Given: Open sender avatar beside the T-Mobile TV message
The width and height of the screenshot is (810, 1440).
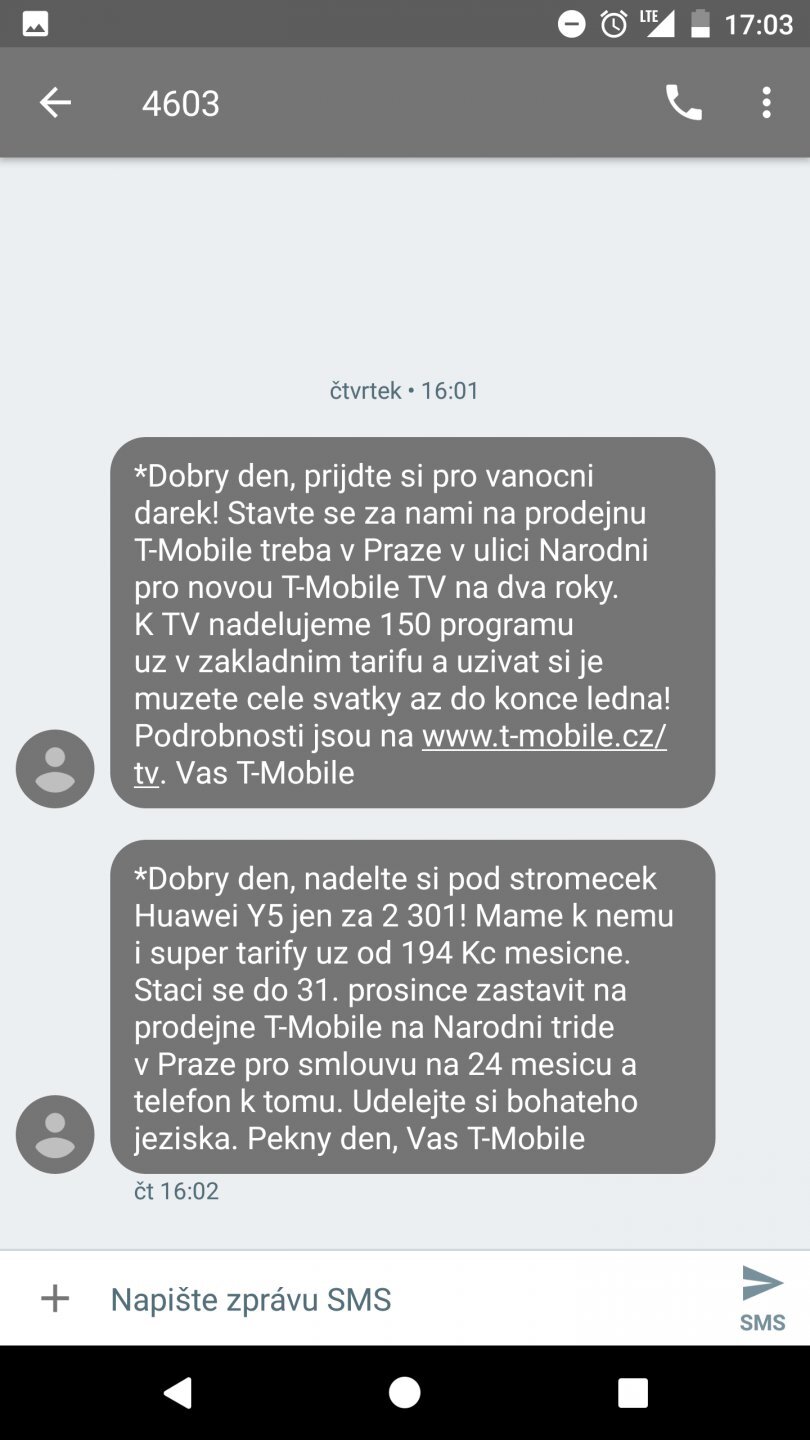Looking at the screenshot, I should click(55, 768).
